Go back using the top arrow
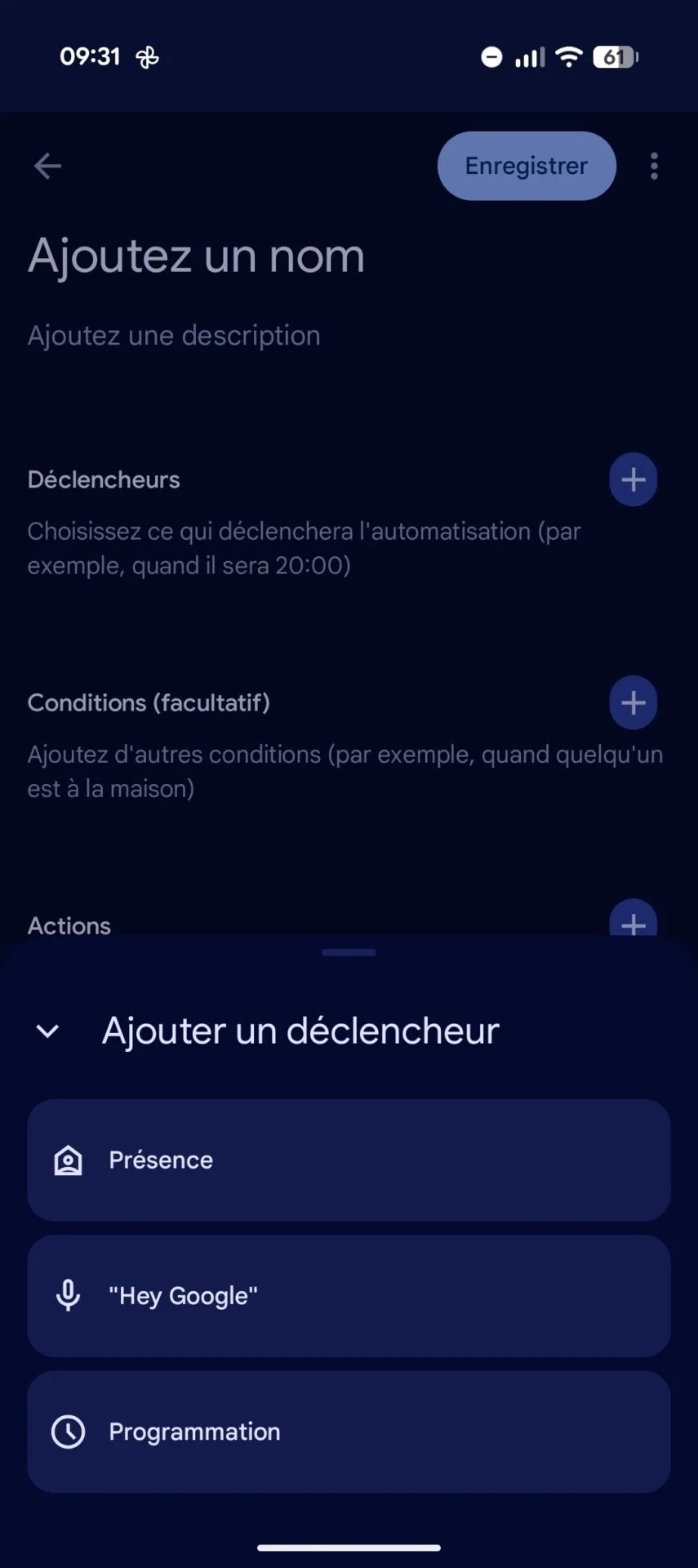This screenshot has height=1568, width=698. click(47, 166)
